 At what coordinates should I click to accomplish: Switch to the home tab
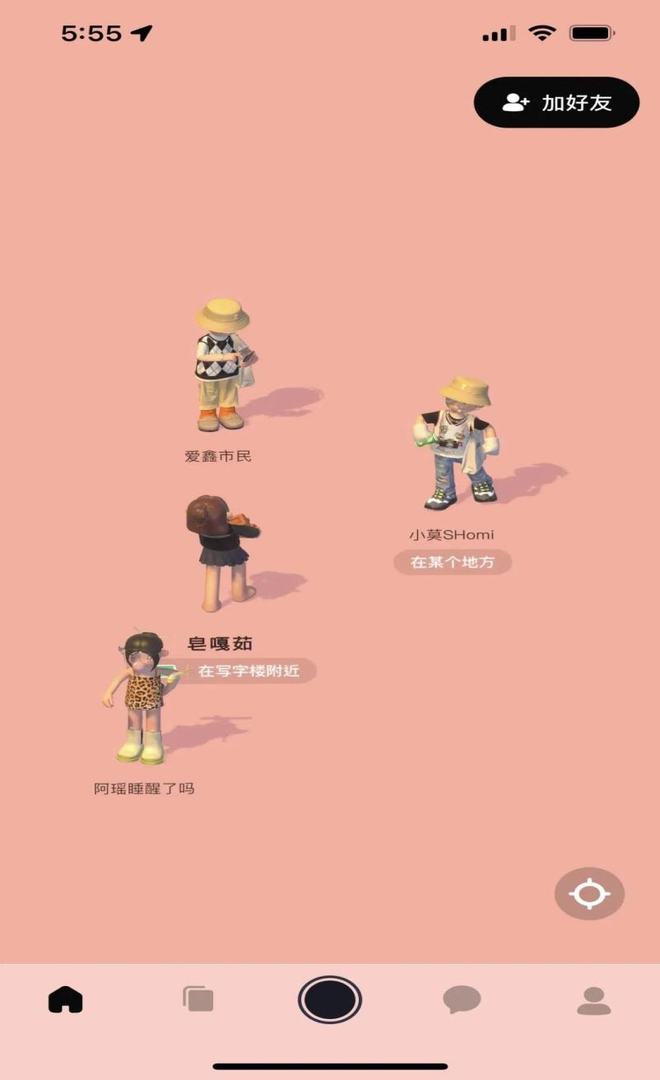66,999
